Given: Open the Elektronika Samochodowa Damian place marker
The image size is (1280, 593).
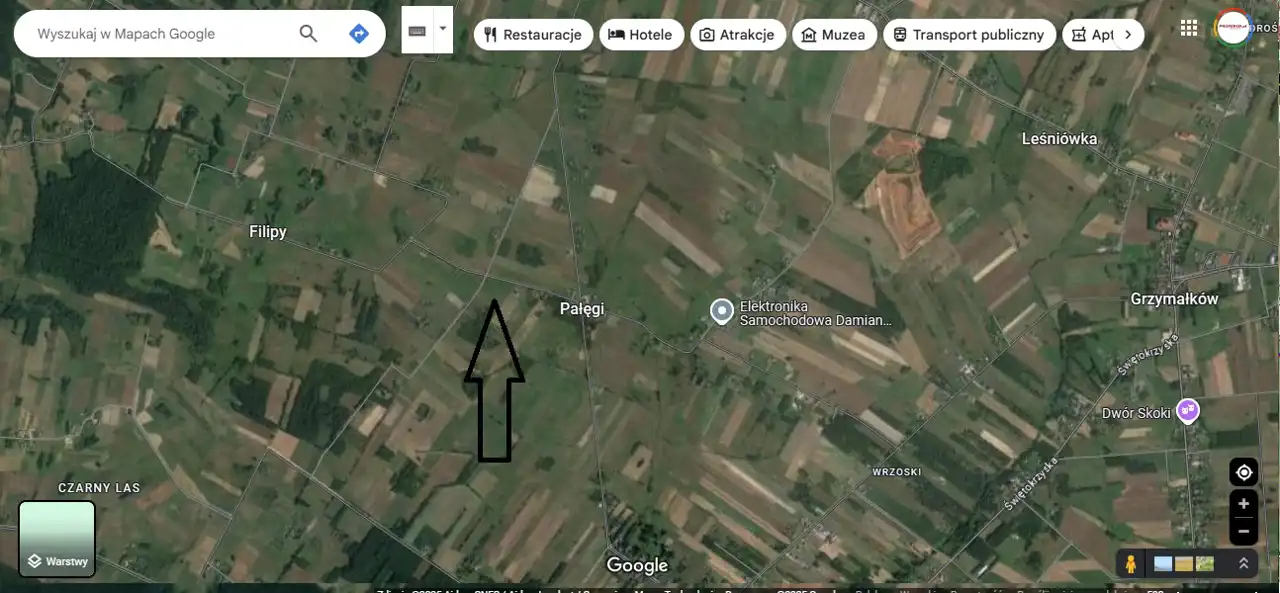Looking at the screenshot, I should 721,311.
